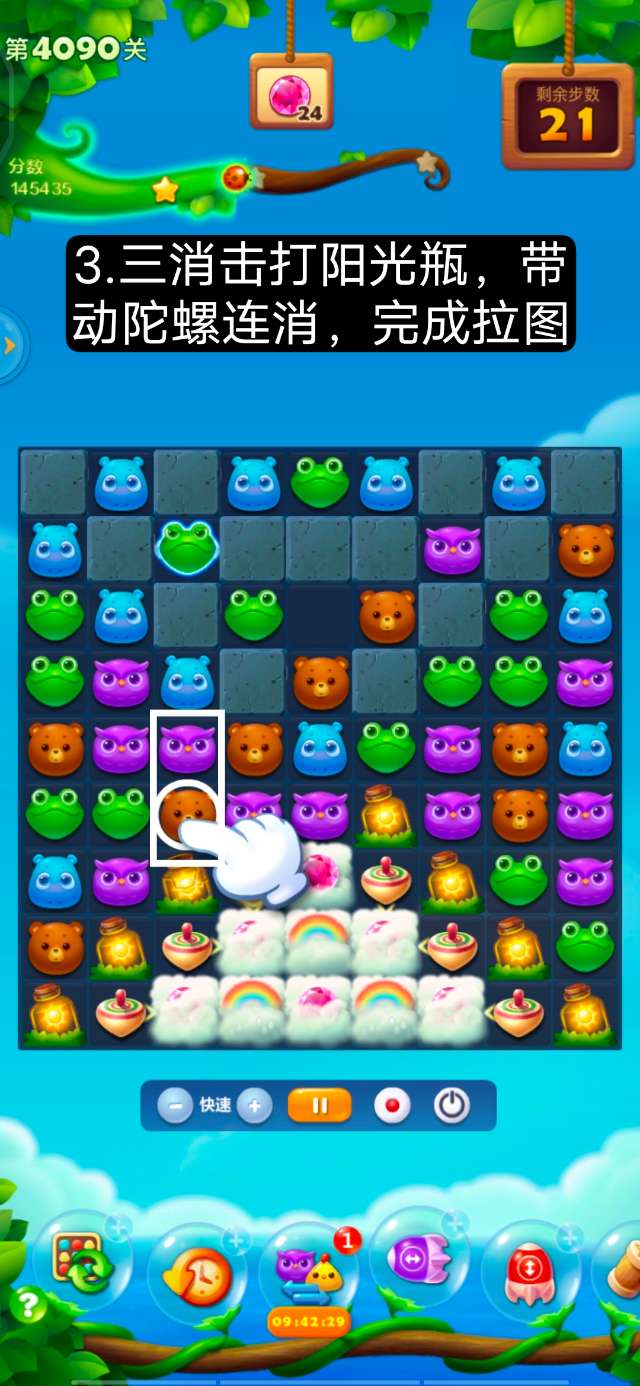Increase the playback speed with plus button
This screenshot has height=1386, width=640.
tap(255, 1106)
